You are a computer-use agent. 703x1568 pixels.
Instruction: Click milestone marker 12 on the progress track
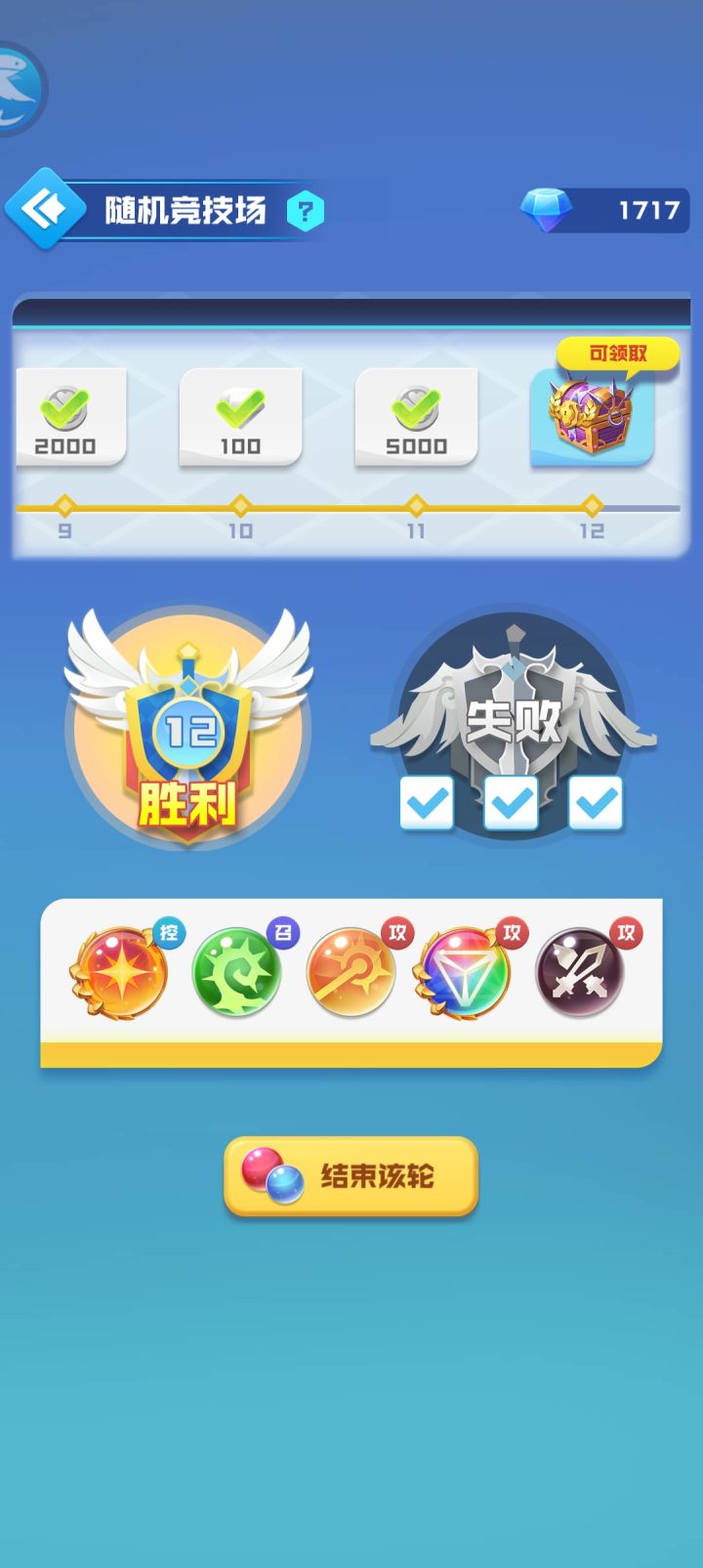[593, 506]
